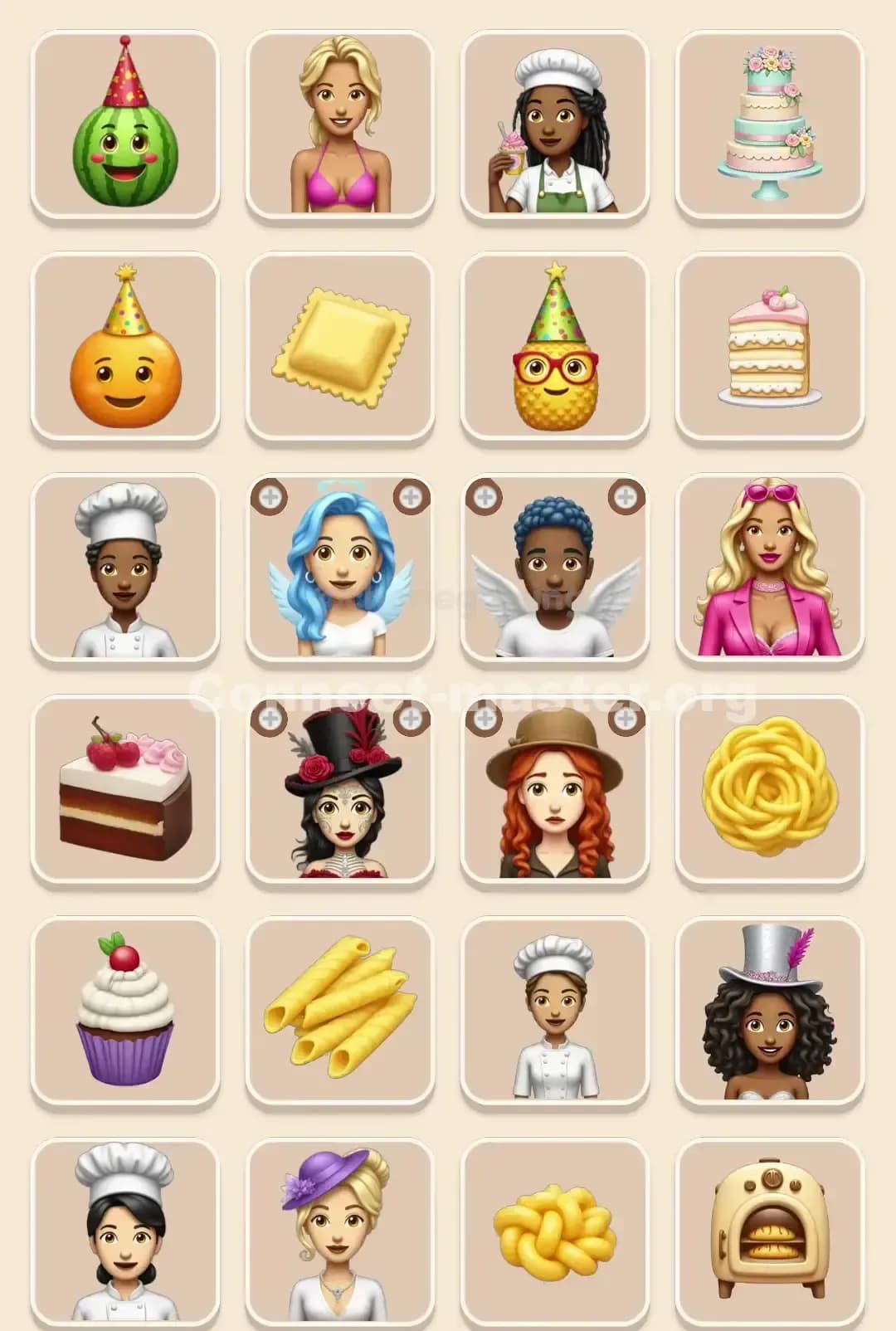Select the woman with purple flowered hat

339,1236
